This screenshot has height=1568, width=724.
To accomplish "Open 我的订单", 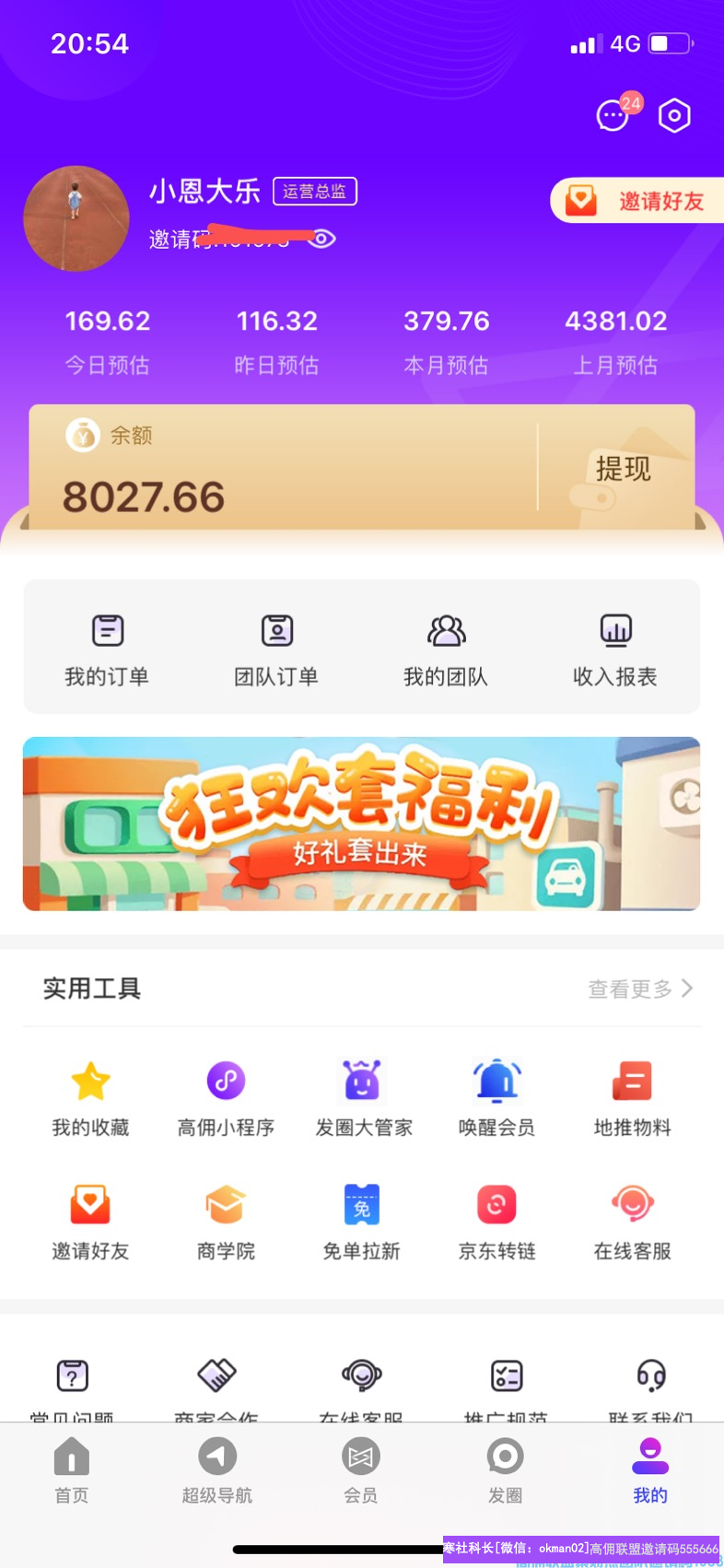I will pyautogui.click(x=107, y=649).
